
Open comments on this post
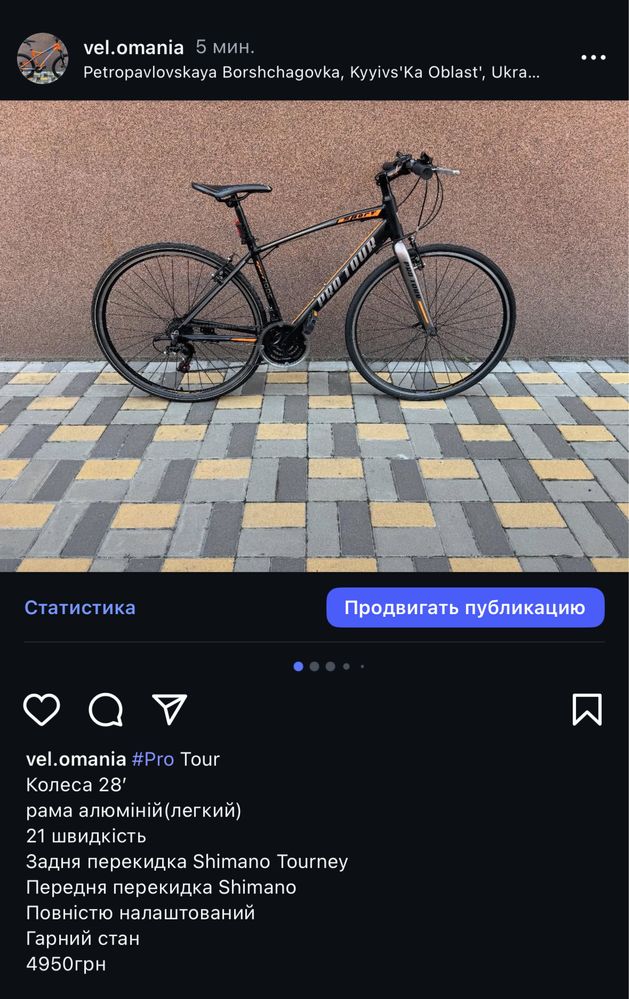[106, 709]
